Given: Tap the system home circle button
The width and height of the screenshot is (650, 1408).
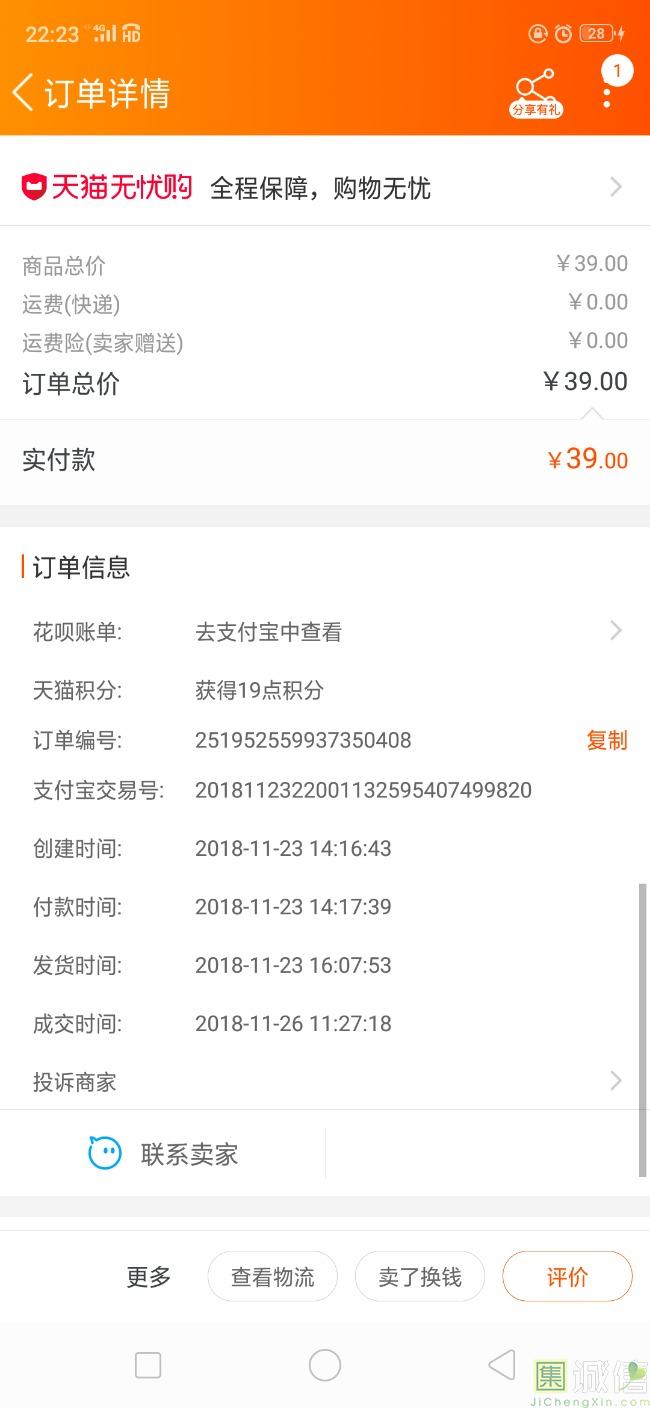Looking at the screenshot, I should pyautogui.click(x=324, y=1365).
